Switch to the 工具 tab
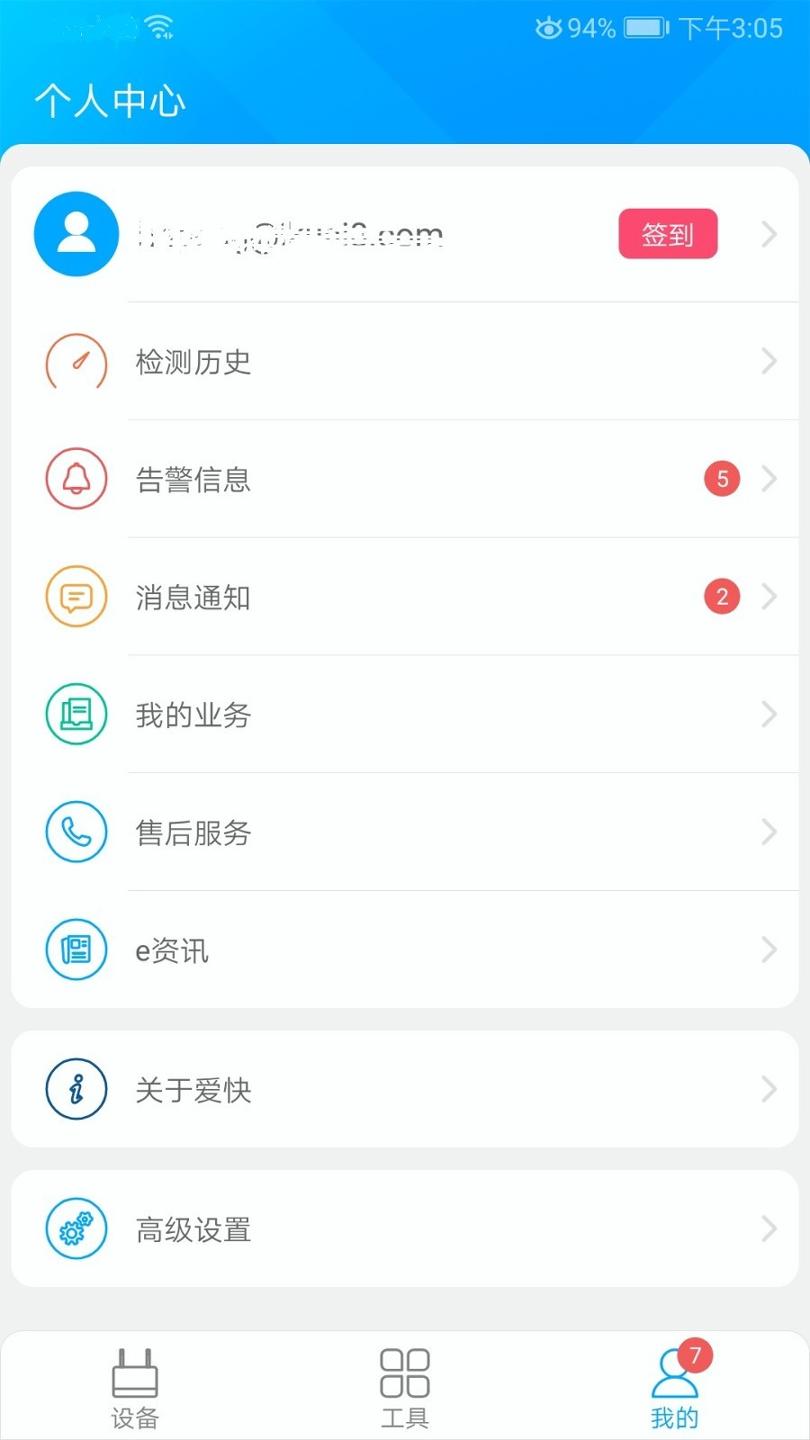The width and height of the screenshot is (810, 1440). (405, 1385)
